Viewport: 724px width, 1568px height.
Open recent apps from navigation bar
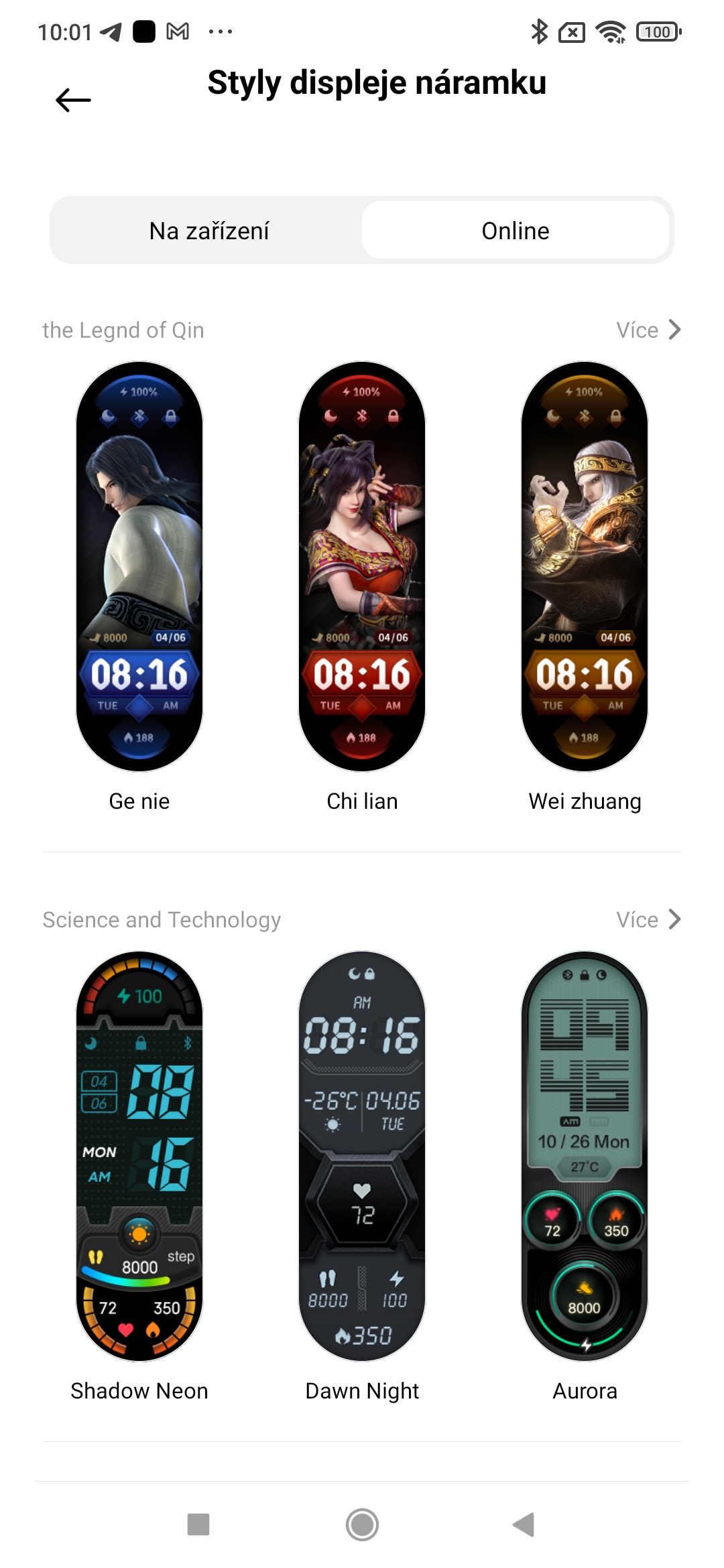click(x=198, y=1524)
